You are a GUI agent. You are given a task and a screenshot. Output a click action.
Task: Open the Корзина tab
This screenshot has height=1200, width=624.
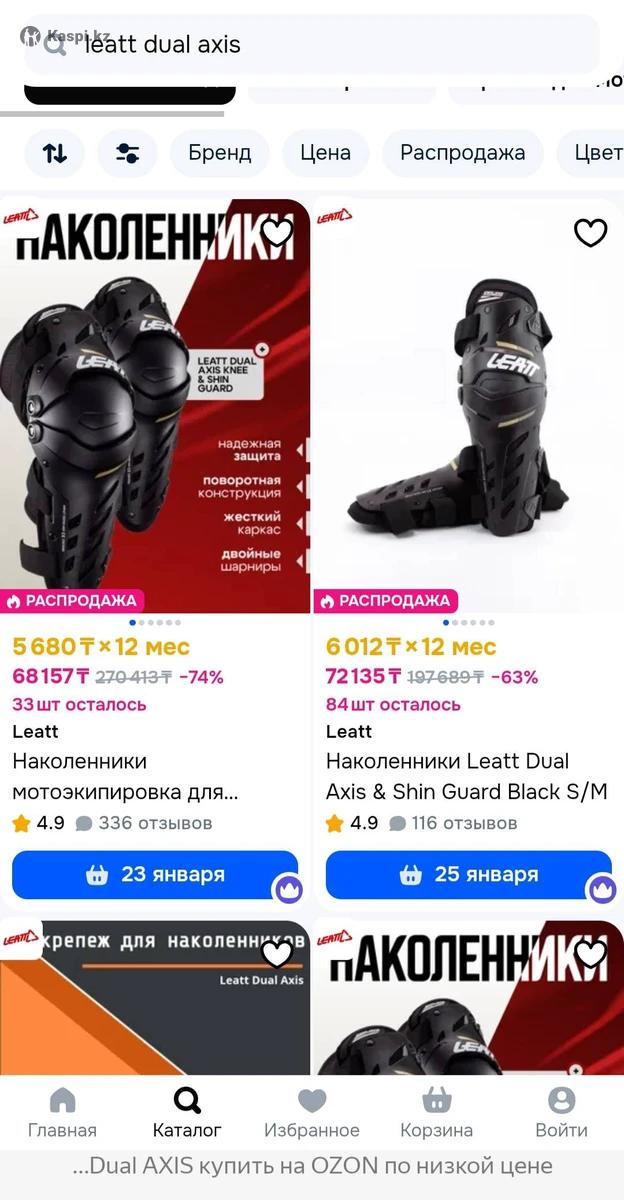coord(436,1113)
